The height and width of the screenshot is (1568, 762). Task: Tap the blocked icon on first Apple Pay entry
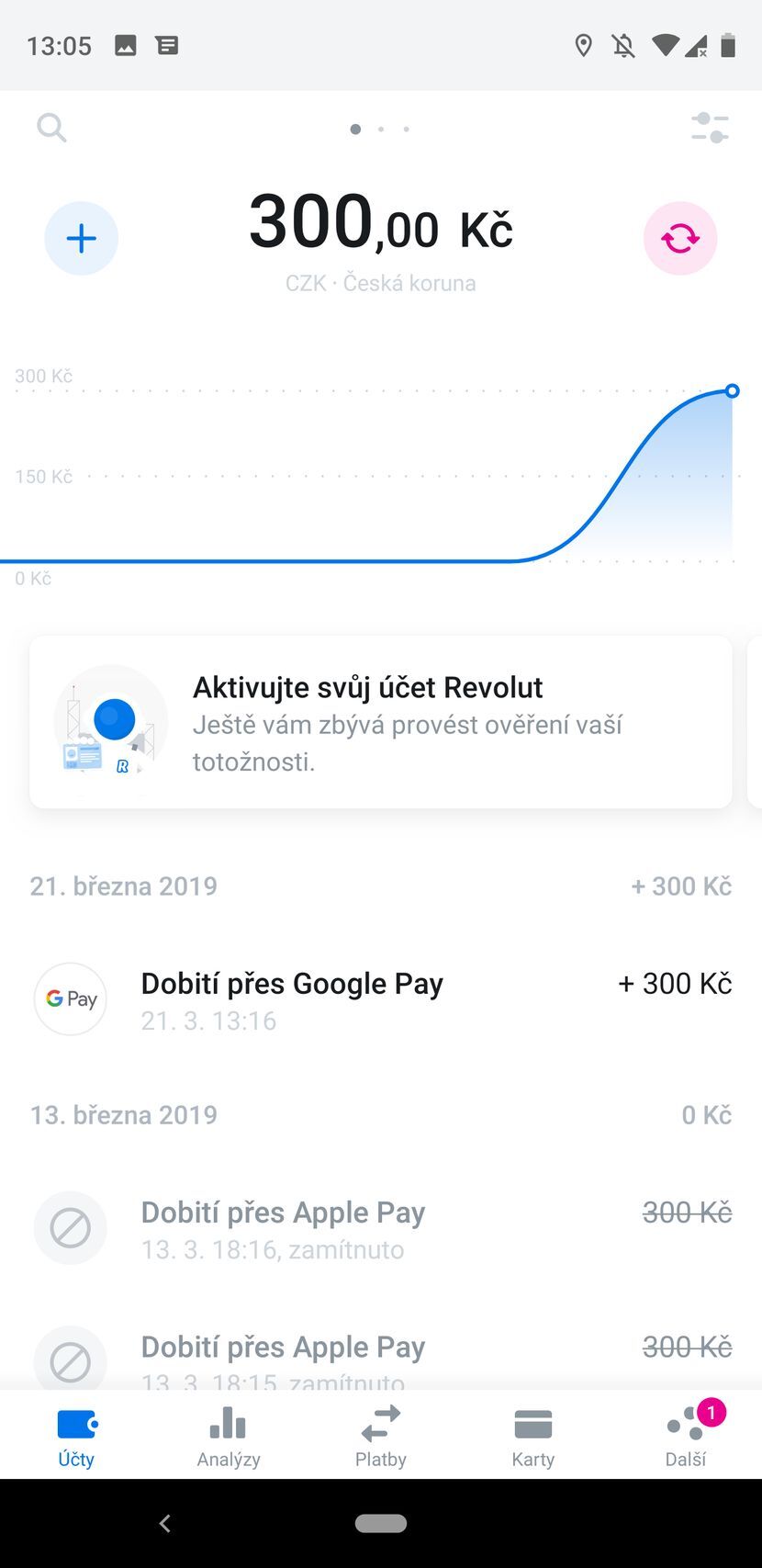(x=71, y=1228)
